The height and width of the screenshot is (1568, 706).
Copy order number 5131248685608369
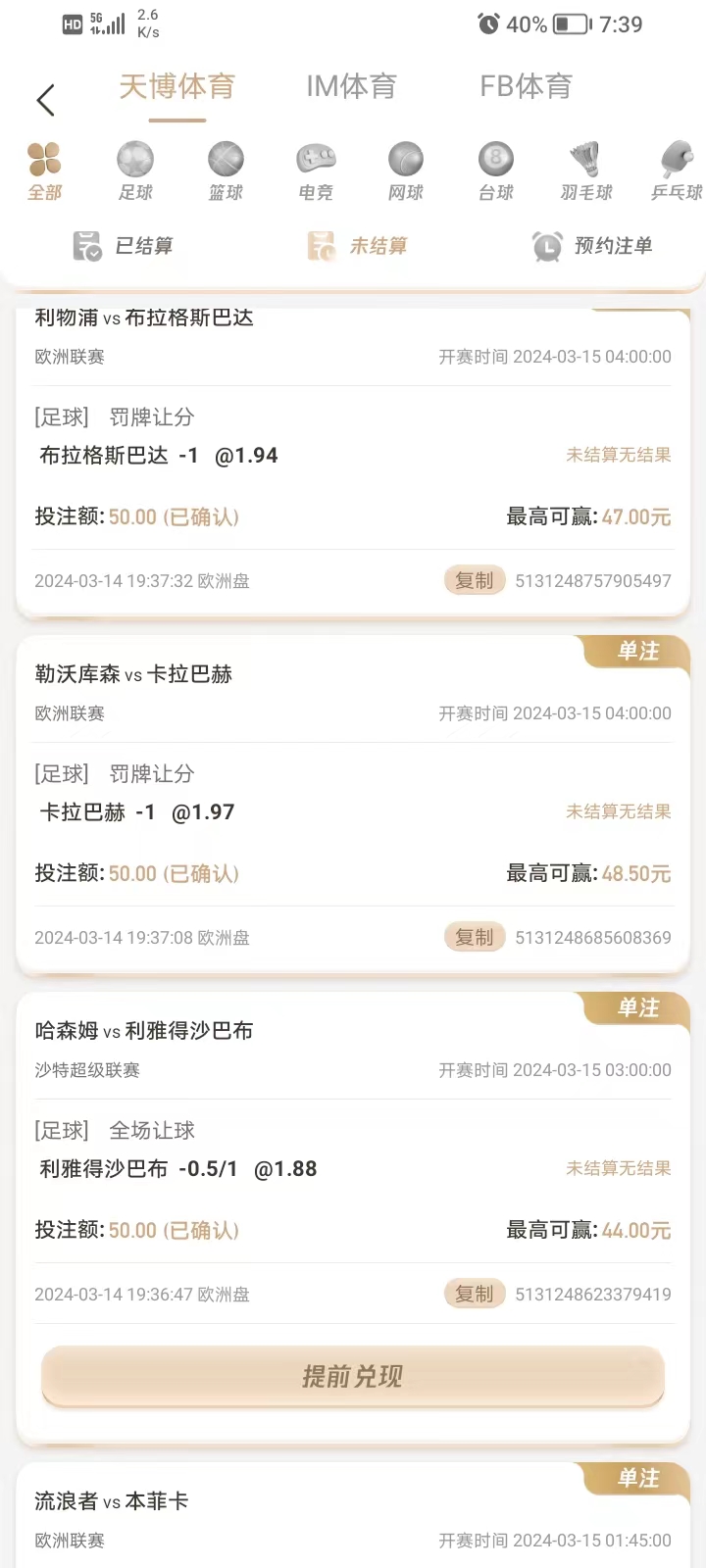pos(475,938)
